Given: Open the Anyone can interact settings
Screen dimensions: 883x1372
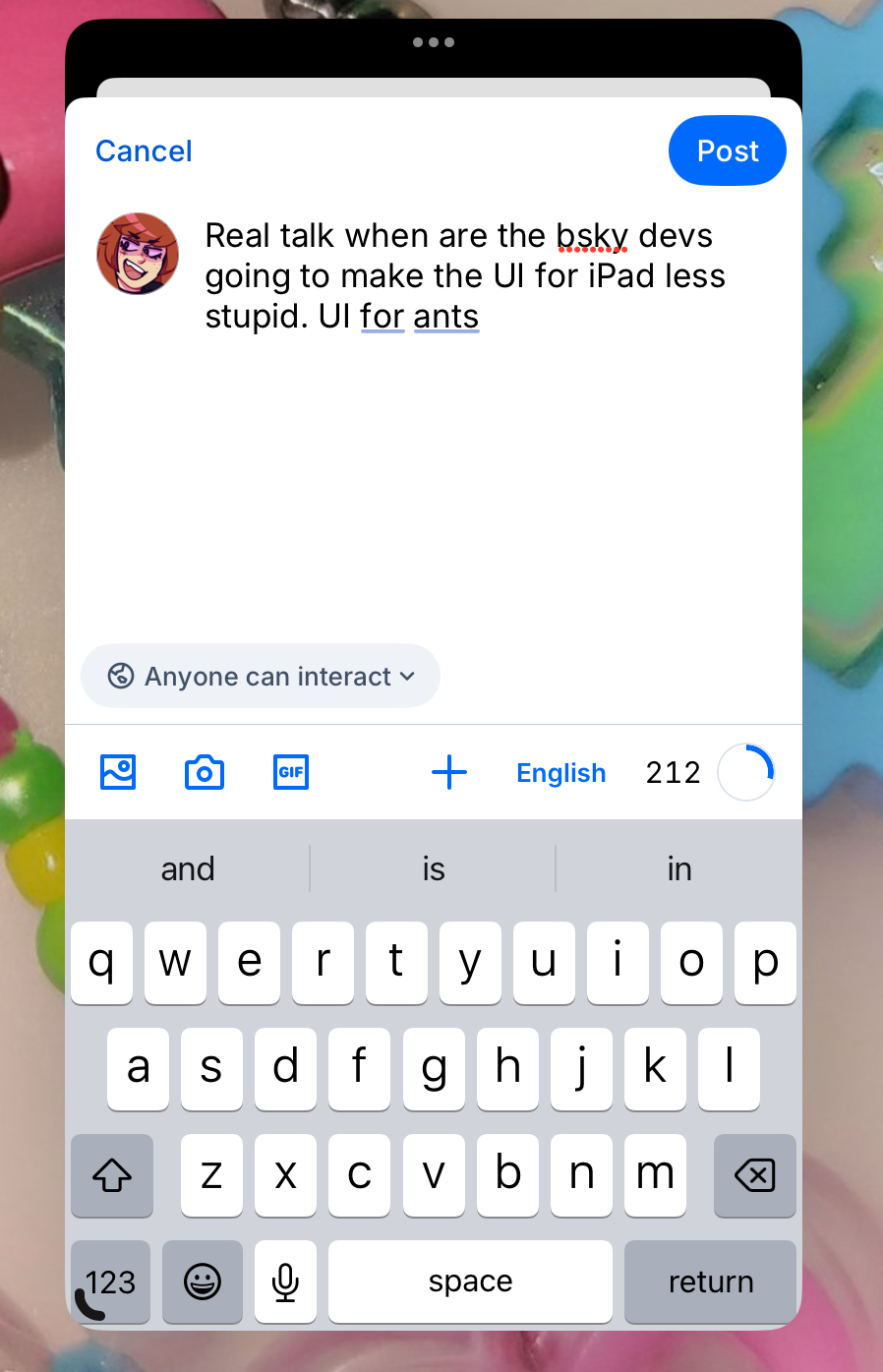Looking at the screenshot, I should [261, 677].
